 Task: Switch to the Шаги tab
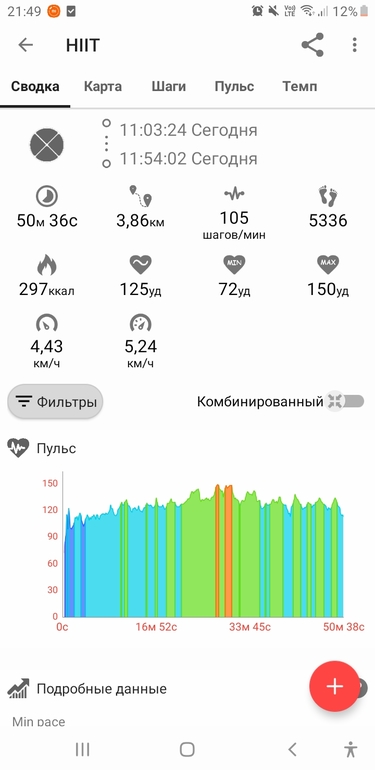click(x=168, y=87)
